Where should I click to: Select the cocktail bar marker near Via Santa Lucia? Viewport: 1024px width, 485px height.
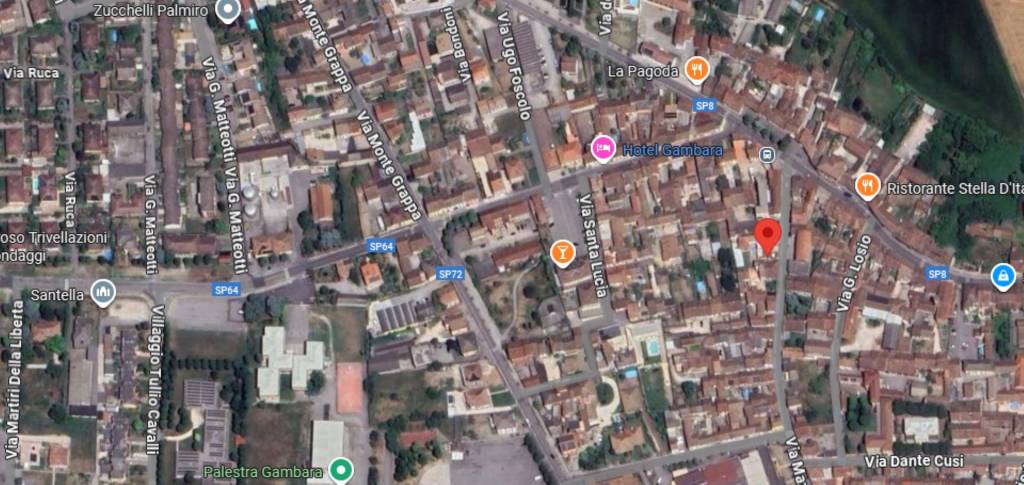coord(562,252)
